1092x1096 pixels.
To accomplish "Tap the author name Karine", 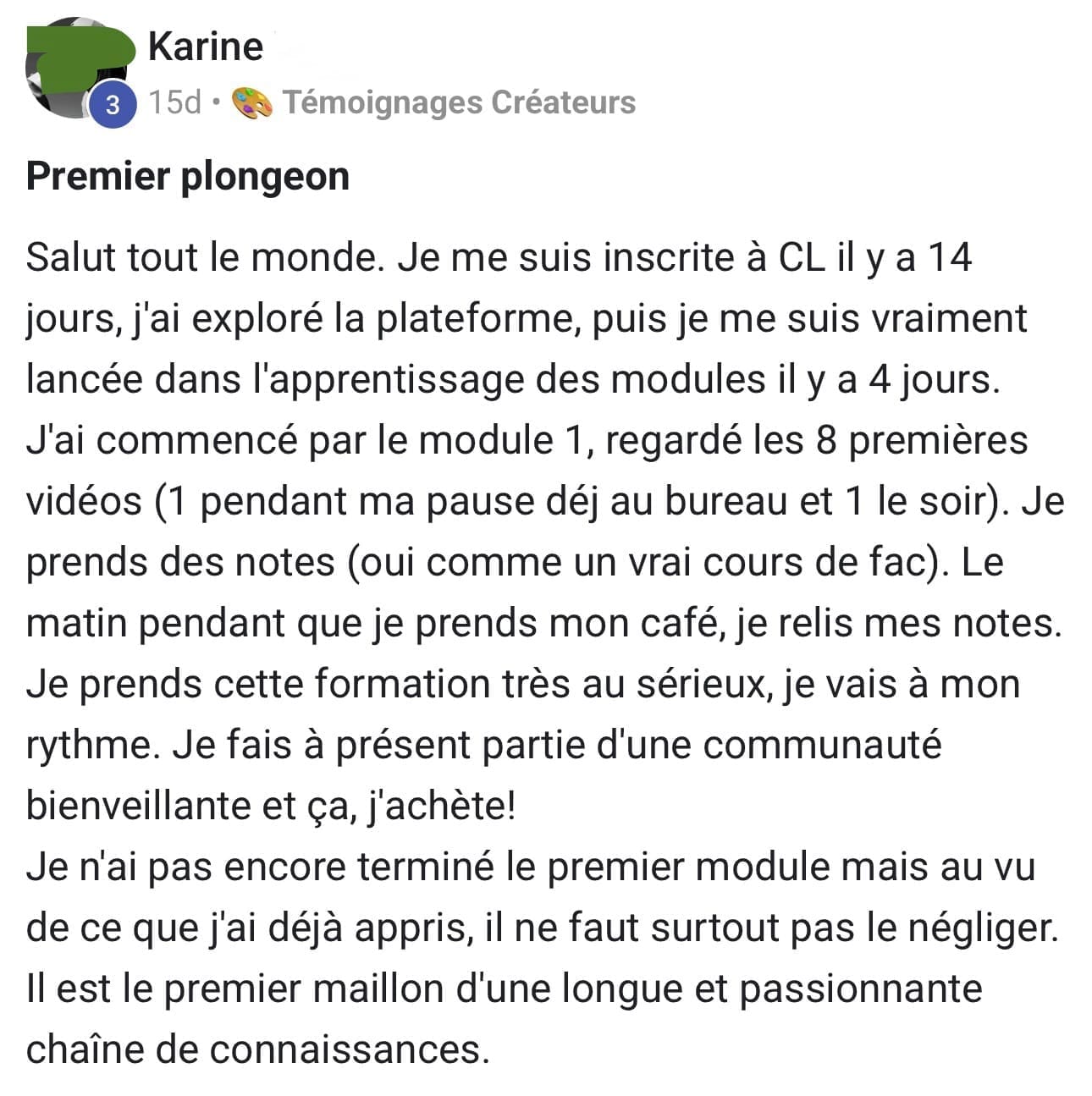I will (205, 46).
